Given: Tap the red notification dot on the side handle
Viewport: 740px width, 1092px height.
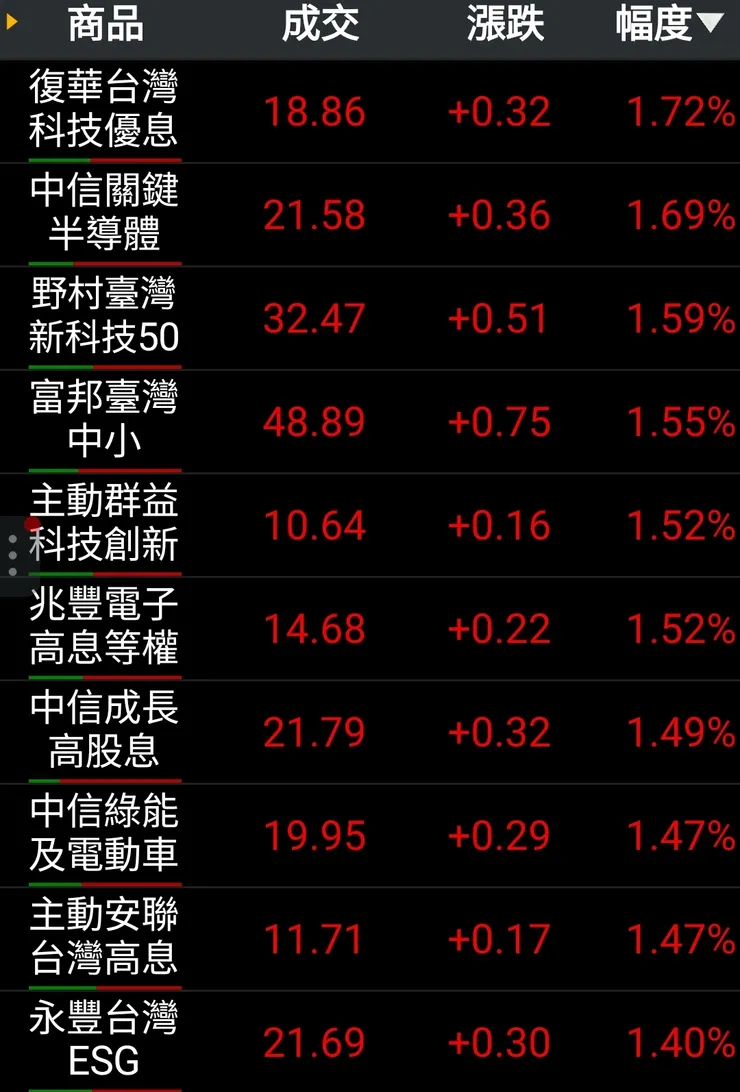Looking at the screenshot, I should [x=32, y=523].
